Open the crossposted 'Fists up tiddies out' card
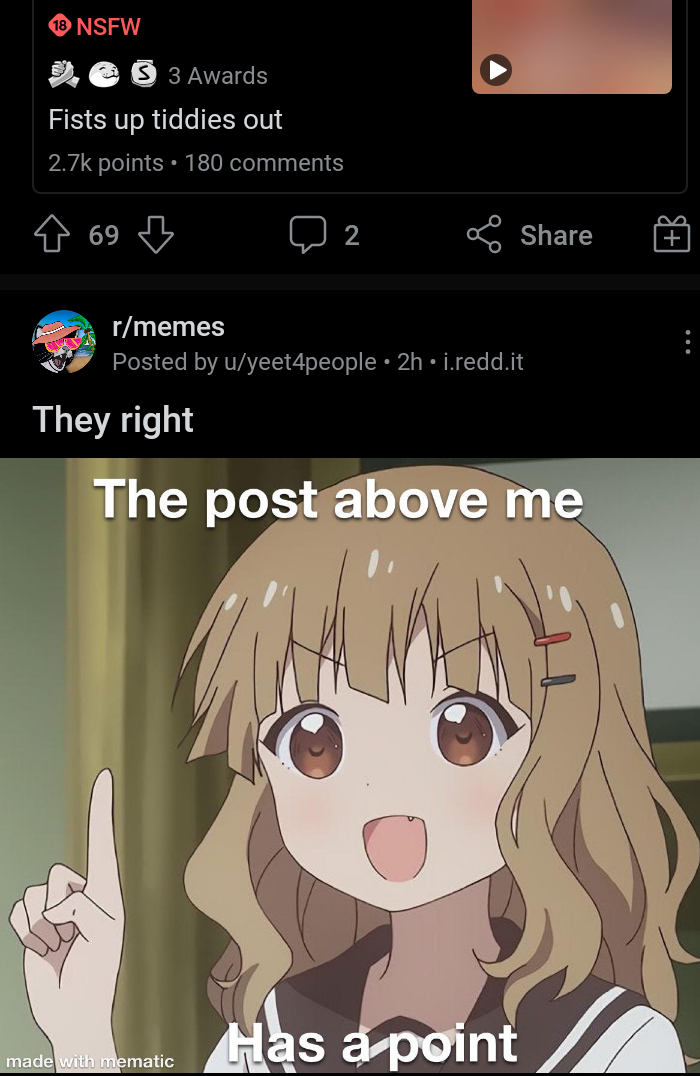 (x=250, y=120)
